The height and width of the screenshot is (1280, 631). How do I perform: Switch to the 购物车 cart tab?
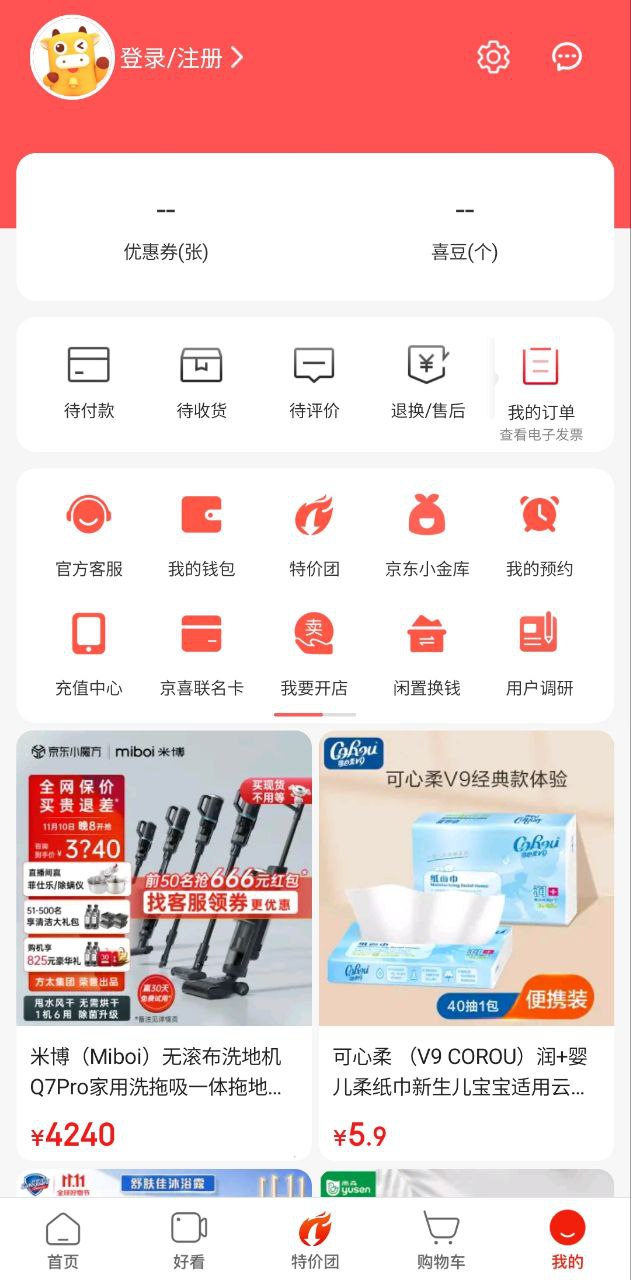(441, 1241)
